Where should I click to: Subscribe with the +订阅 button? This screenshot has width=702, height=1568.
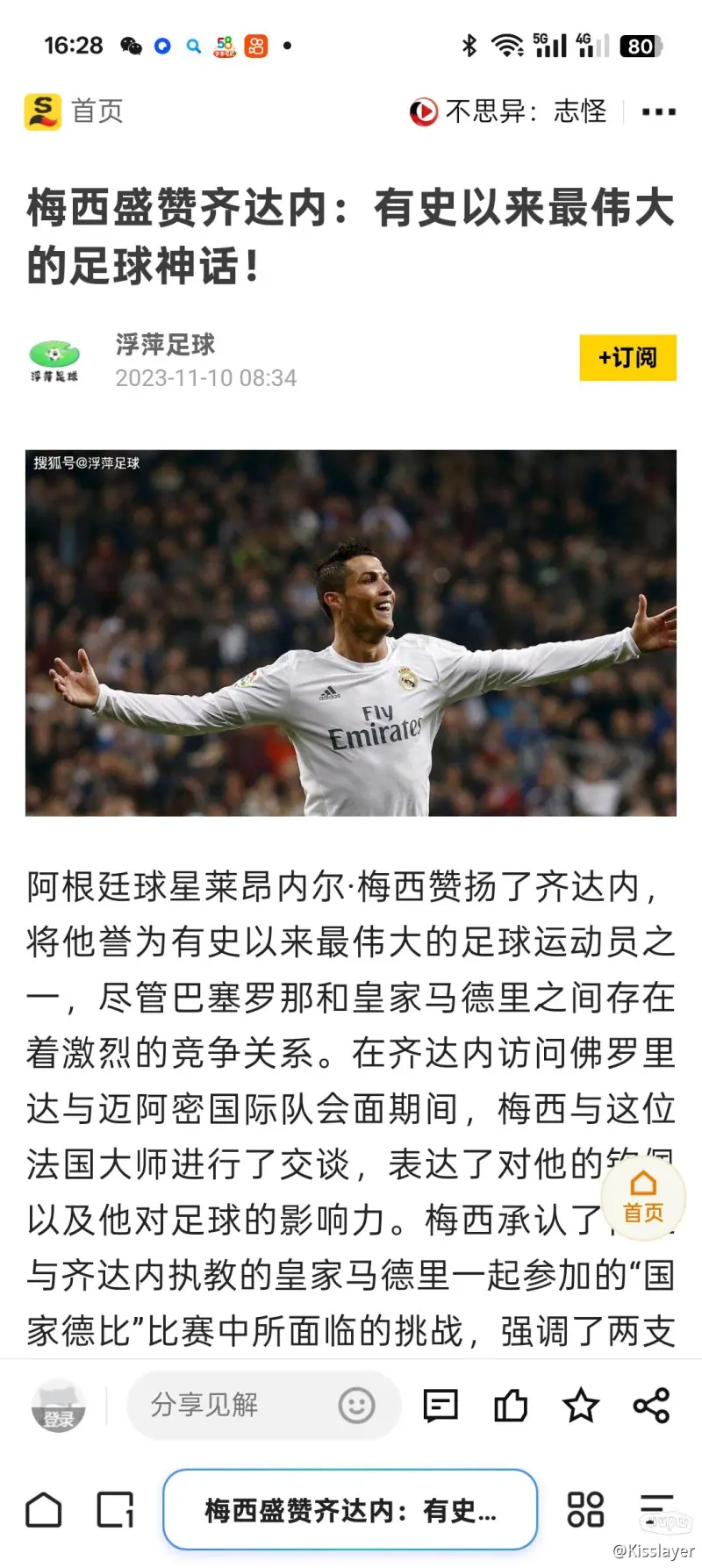(627, 357)
